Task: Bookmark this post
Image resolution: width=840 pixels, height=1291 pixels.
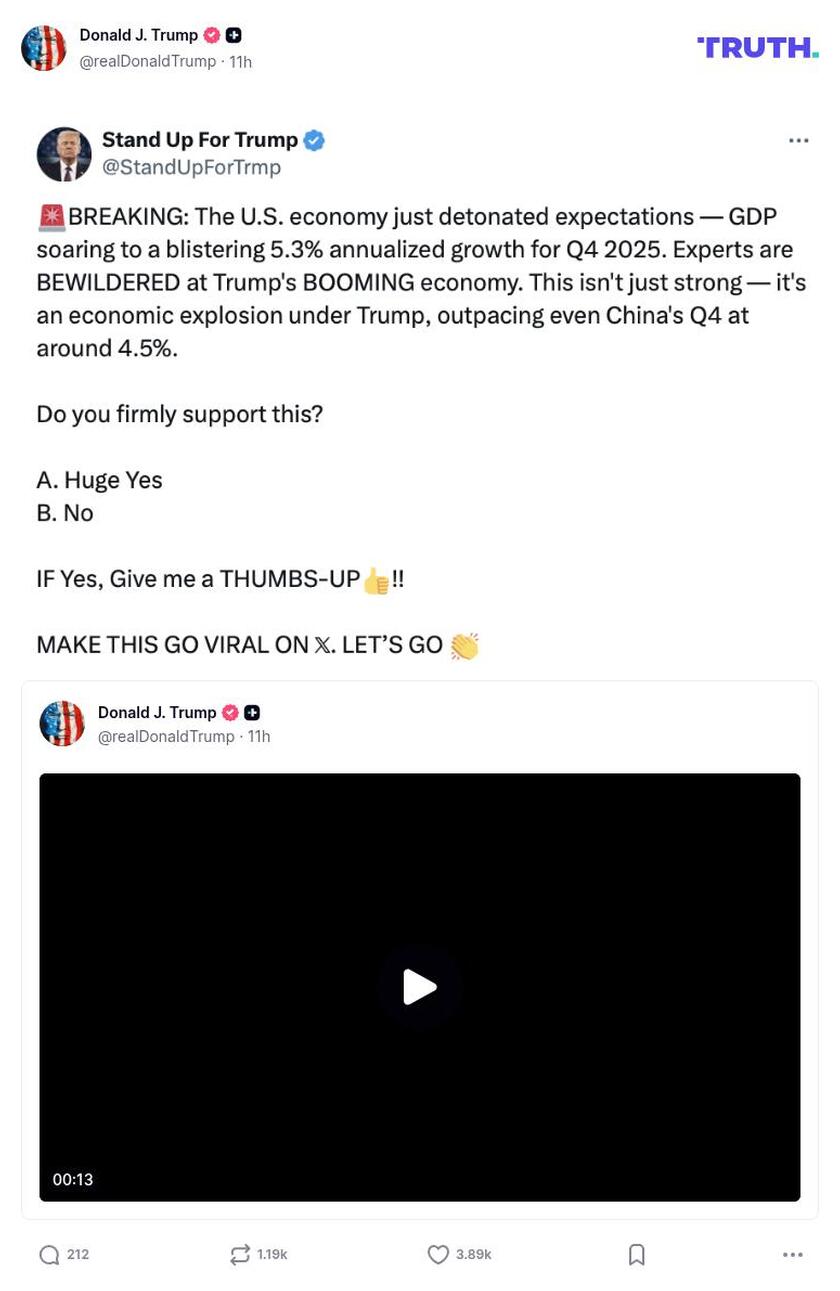Action: click(x=637, y=1254)
